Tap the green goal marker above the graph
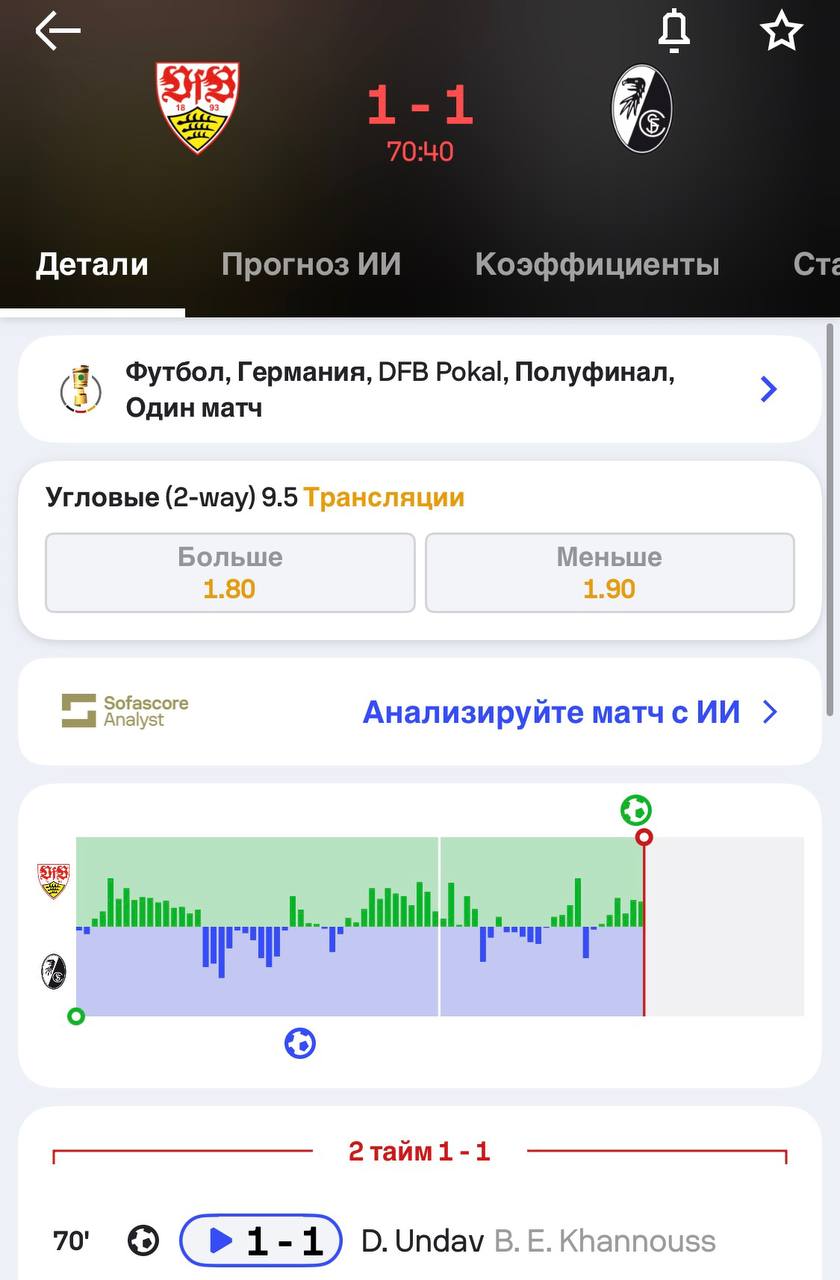Image resolution: width=840 pixels, height=1280 pixels. [x=636, y=809]
